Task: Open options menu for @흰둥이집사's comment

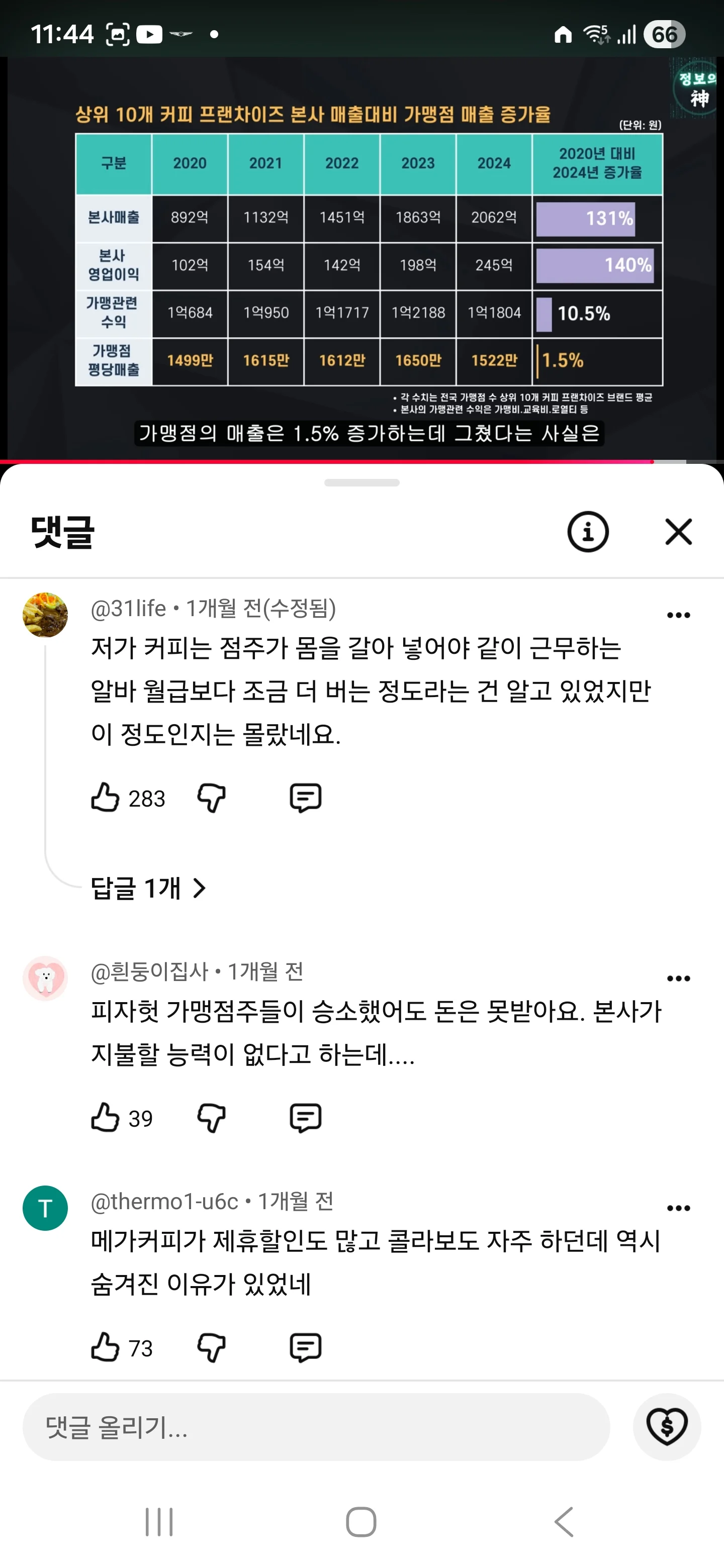Action: click(x=678, y=979)
